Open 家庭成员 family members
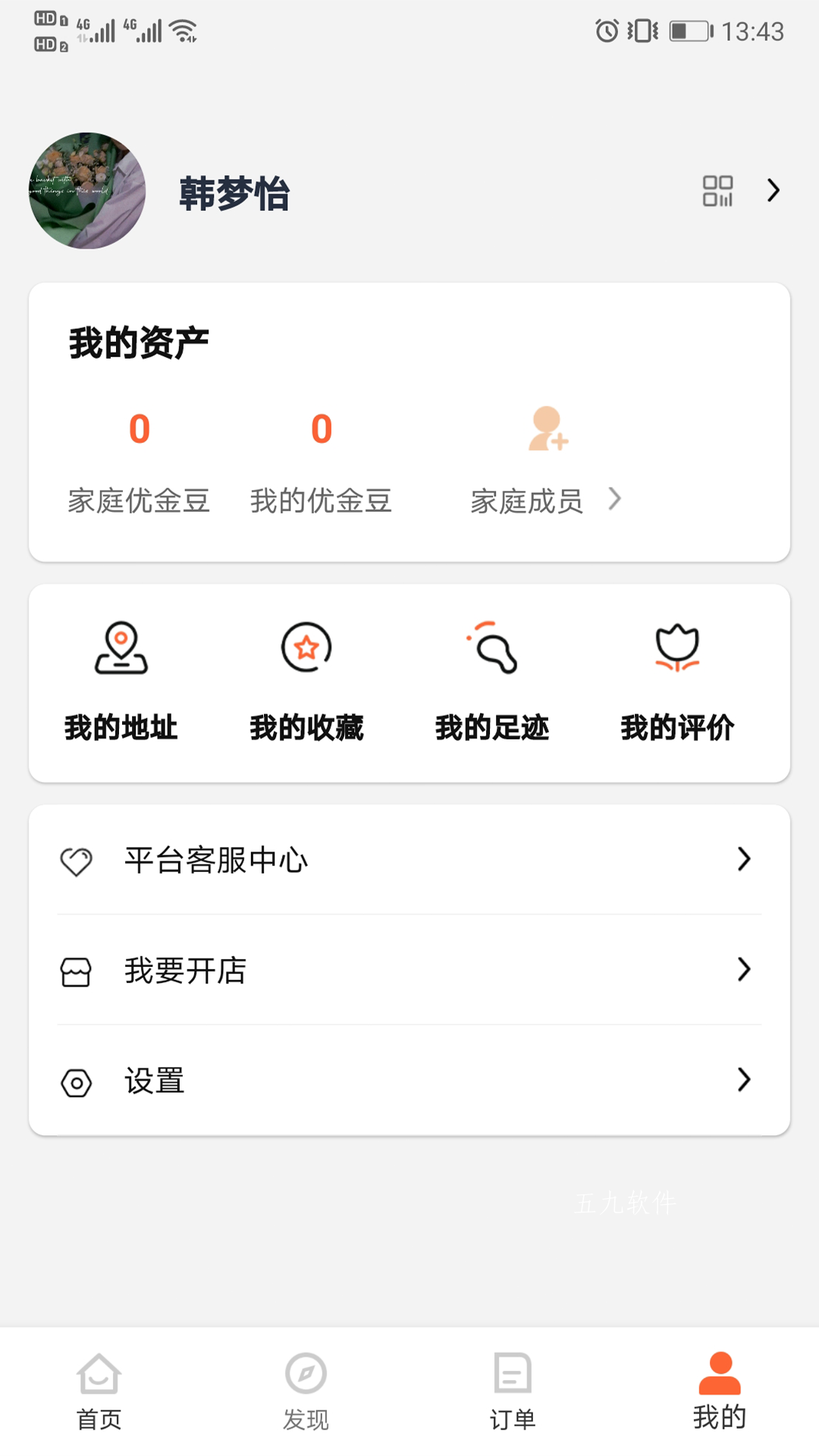Viewport: 819px width, 1456px height. point(546,463)
